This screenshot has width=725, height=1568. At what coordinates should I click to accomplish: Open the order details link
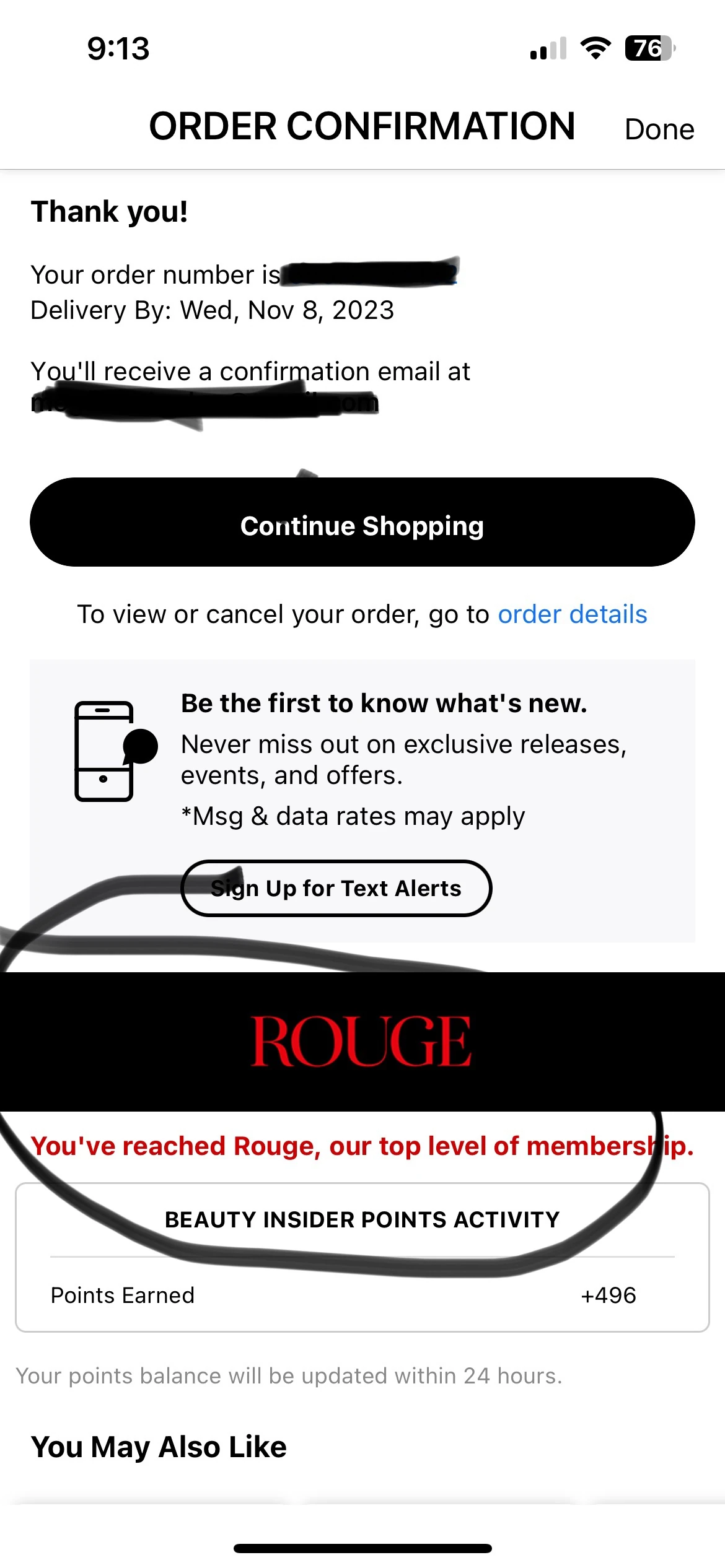coord(572,614)
